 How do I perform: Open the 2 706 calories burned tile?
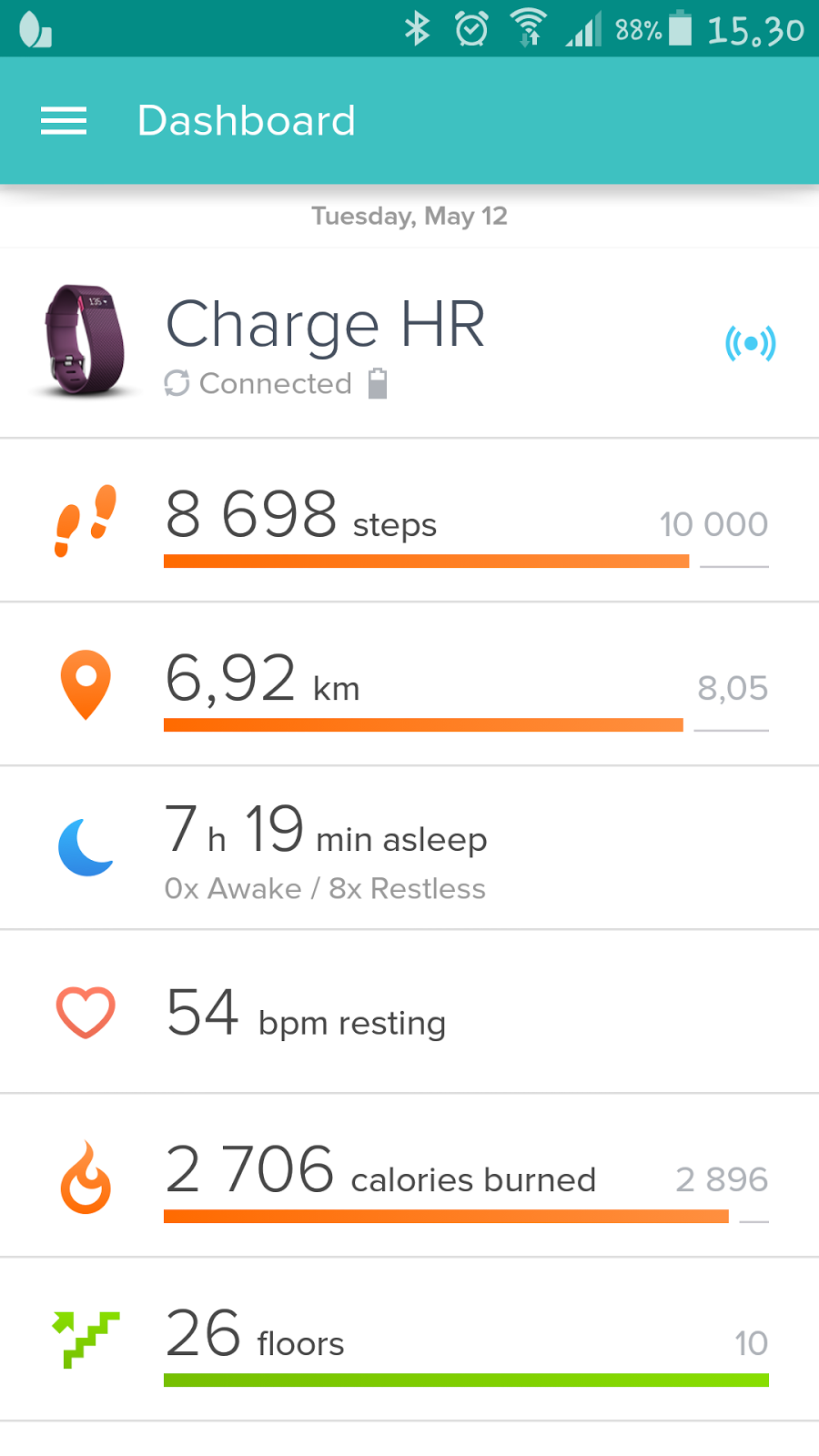pyautogui.click(x=409, y=1176)
